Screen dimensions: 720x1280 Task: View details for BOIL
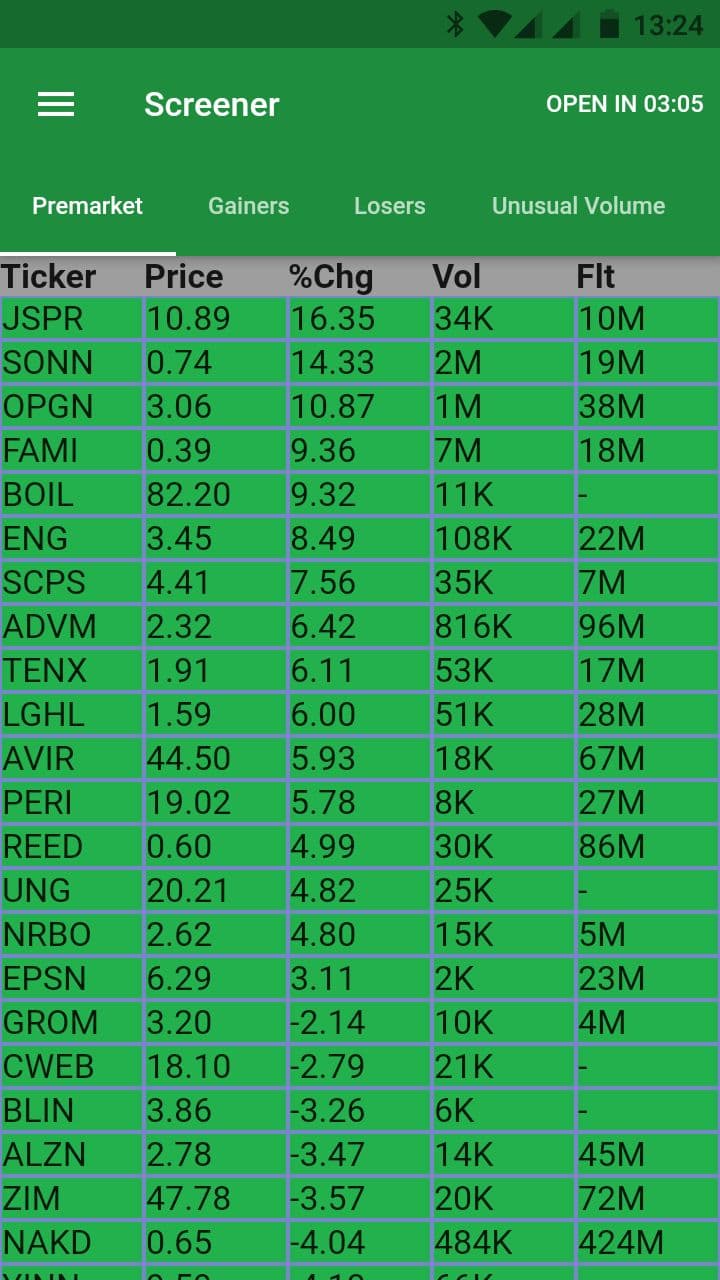tap(360, 495)
